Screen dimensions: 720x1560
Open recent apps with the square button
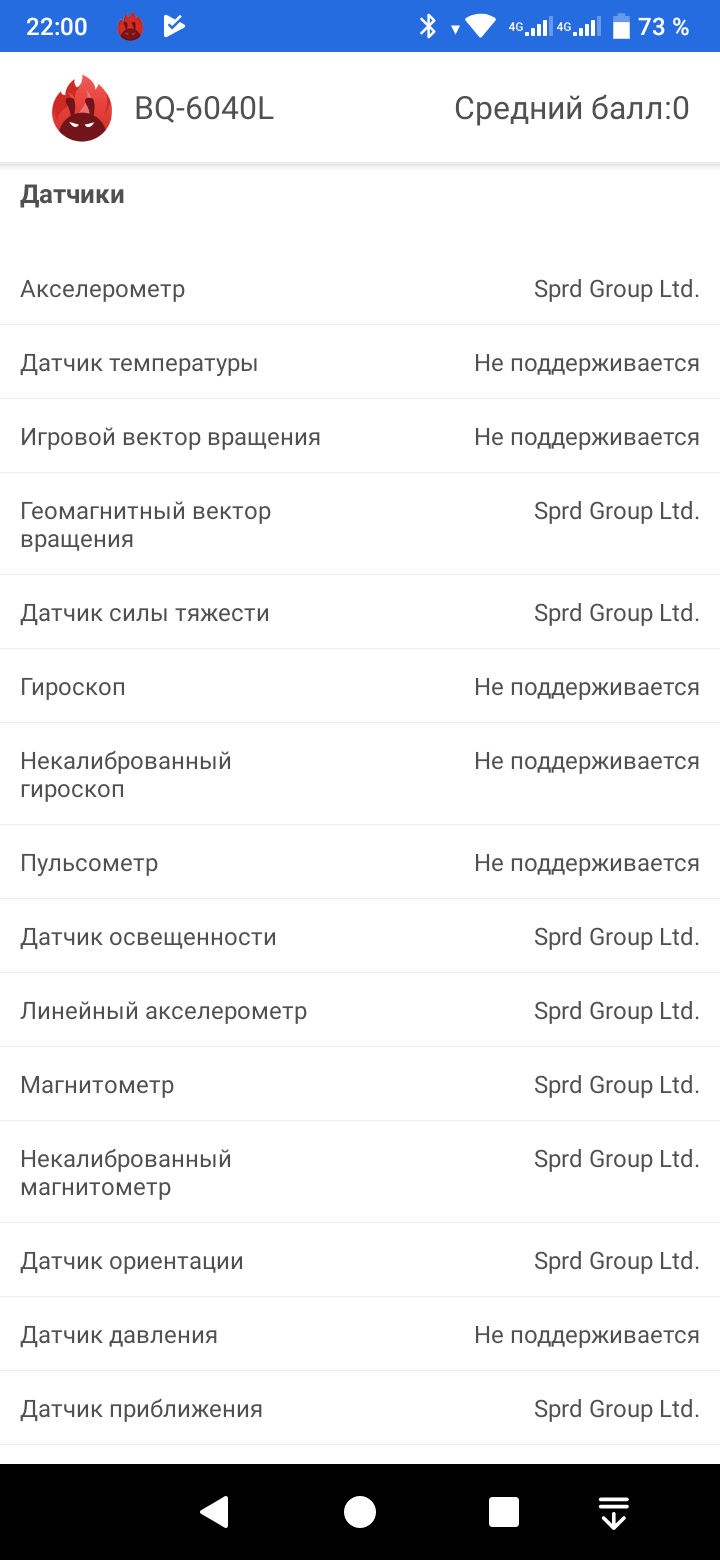pyautogui.click(x=504, y=1512)
